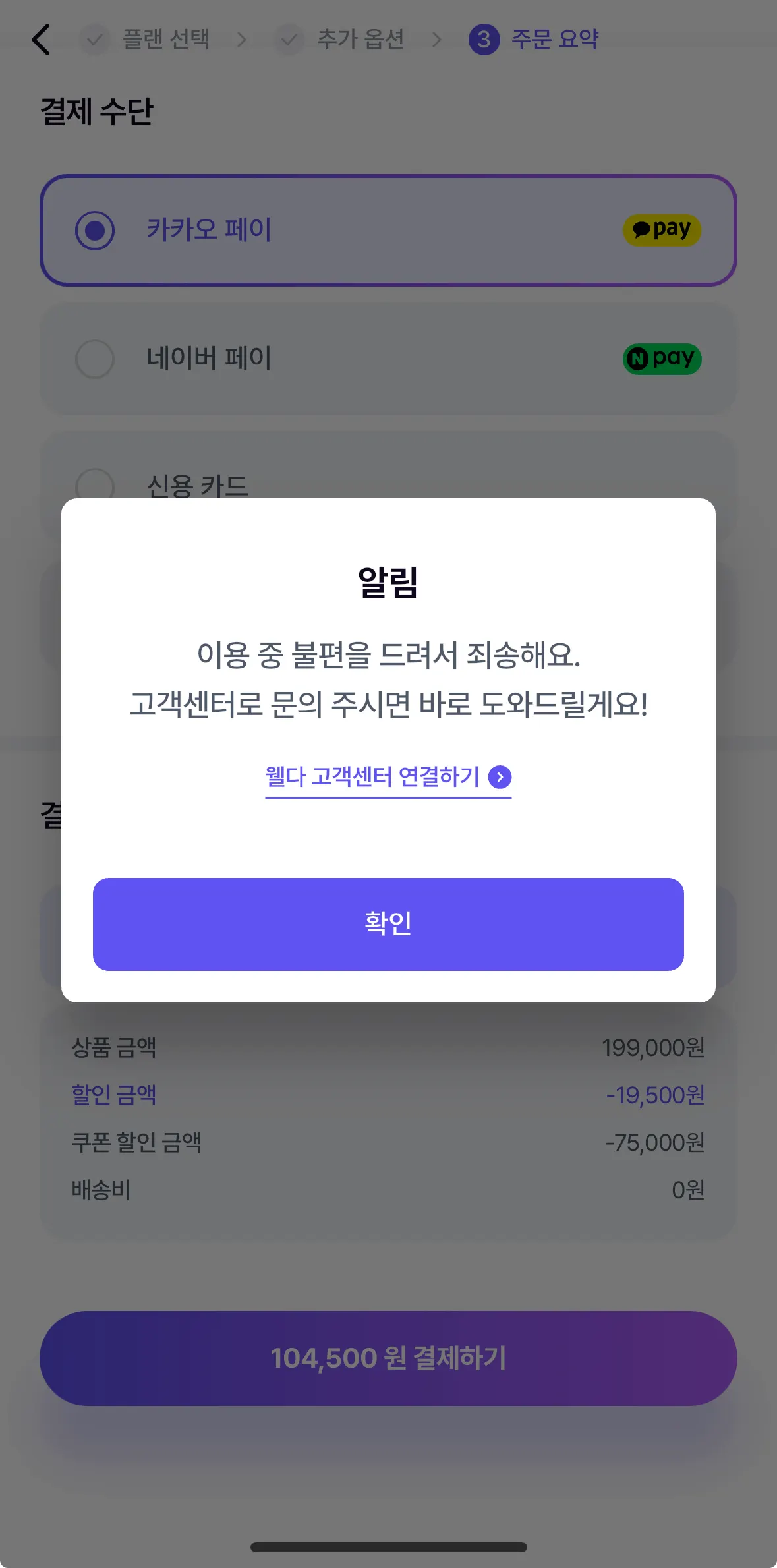Jump to 추가 옵션 step
The width and height of the screenshot is (777, 1568).
tap(341, 40)
